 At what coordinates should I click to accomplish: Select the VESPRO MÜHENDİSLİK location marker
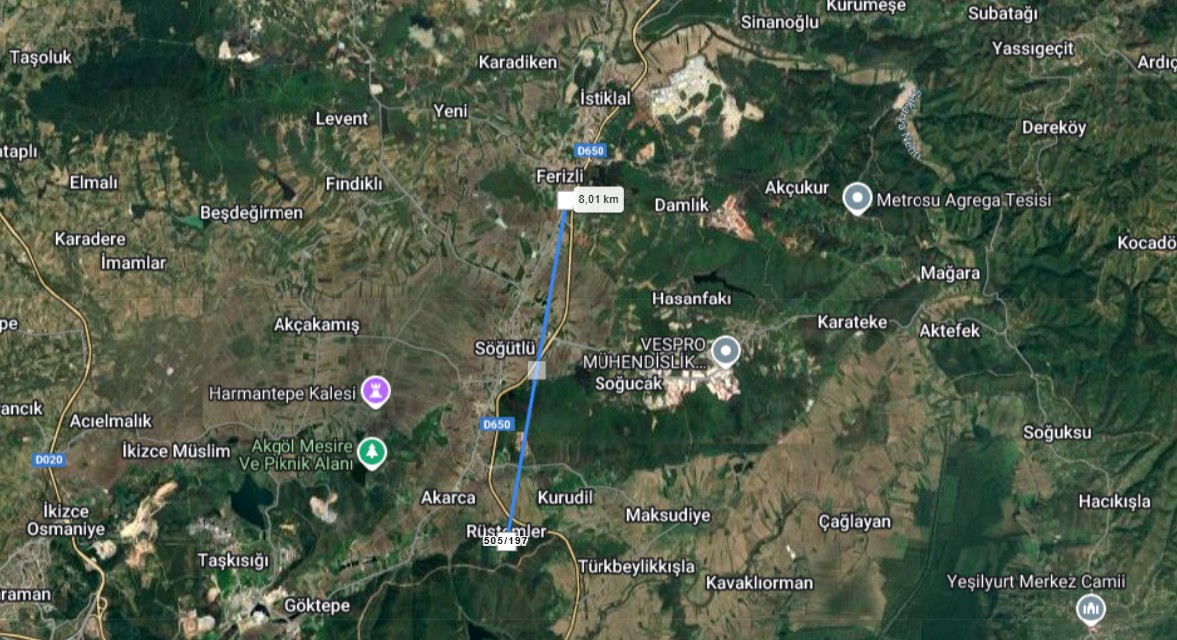point(725,351)
